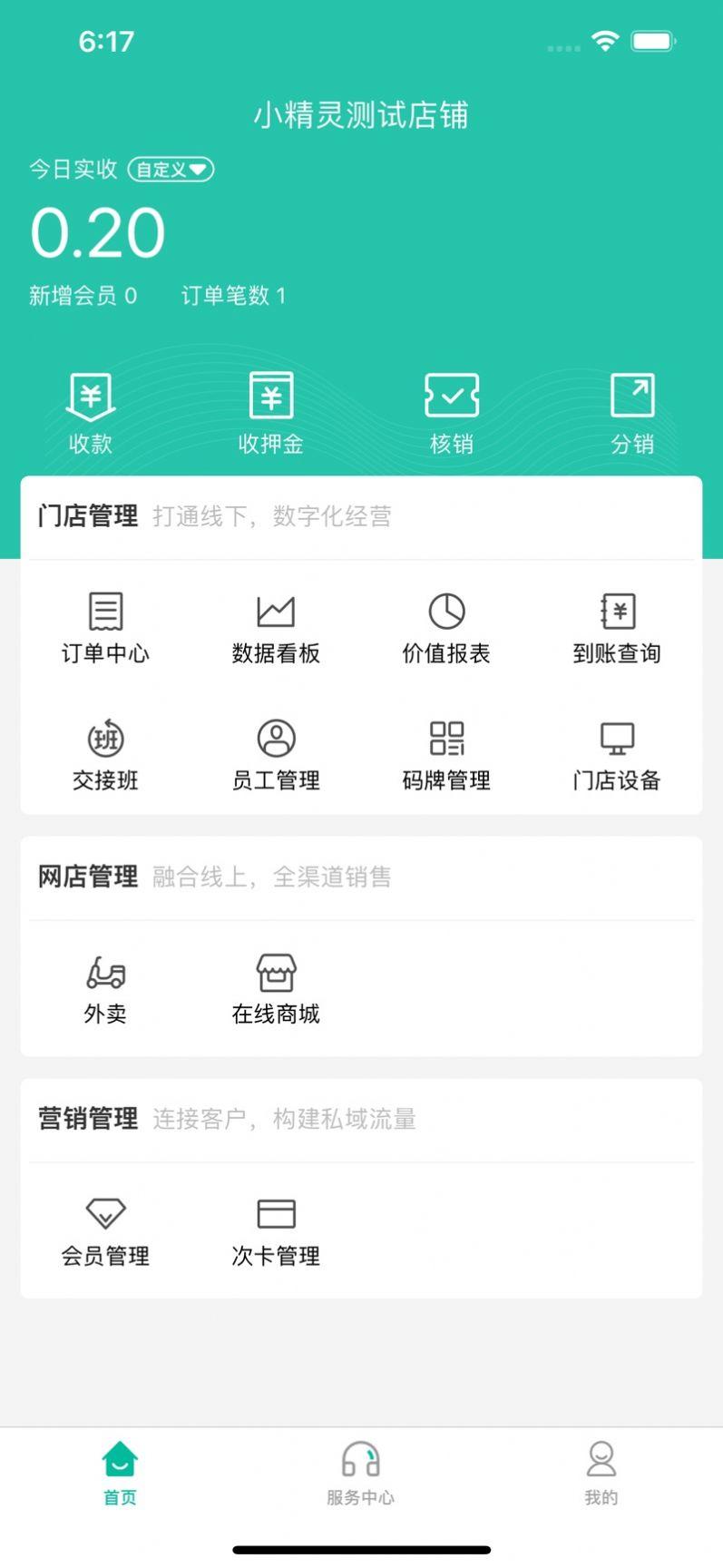Open 在线商城 online mall
This screenshot has width=723, height=1568.
276,989
